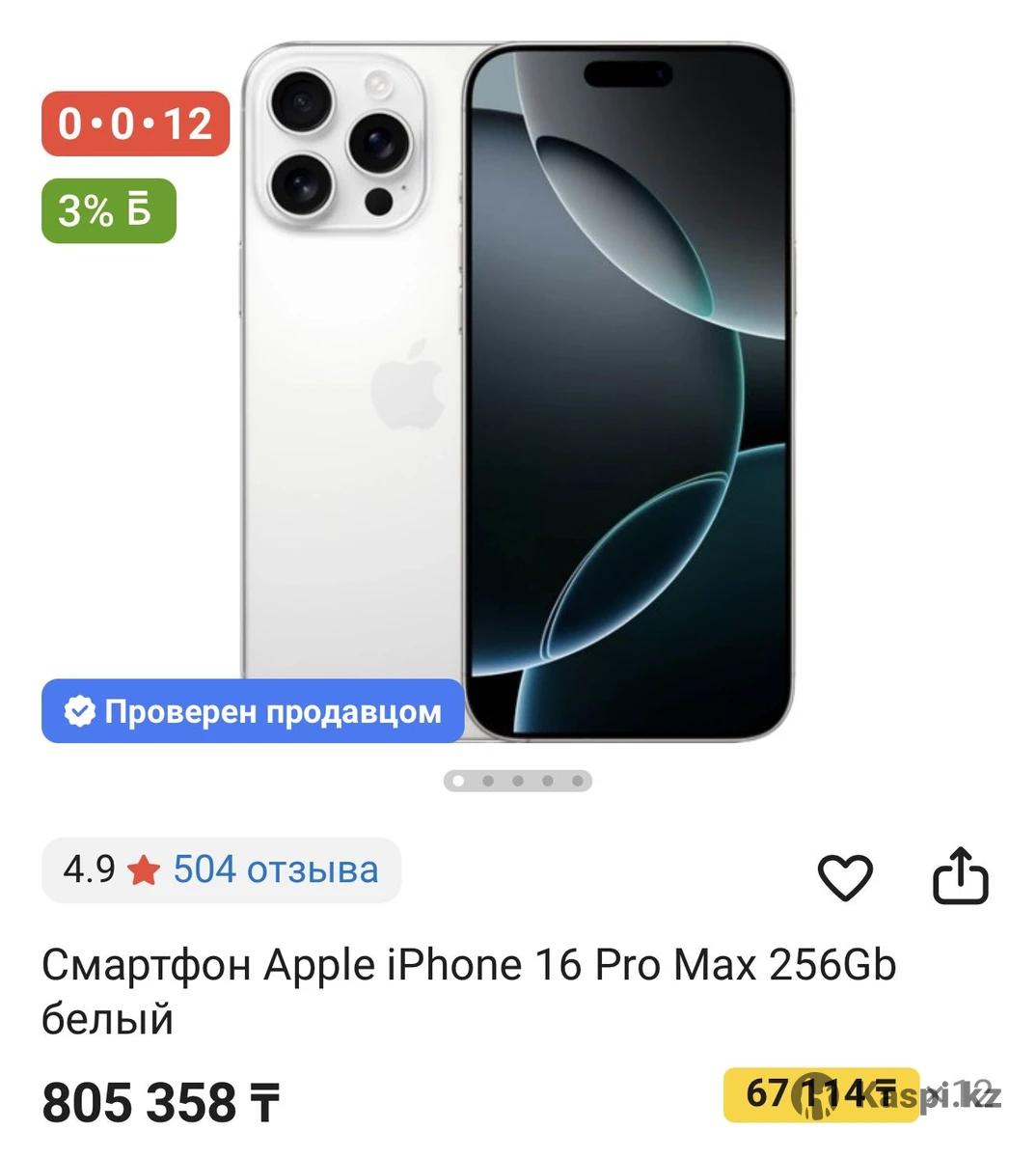Share this product listing

(x=961, y=875)
